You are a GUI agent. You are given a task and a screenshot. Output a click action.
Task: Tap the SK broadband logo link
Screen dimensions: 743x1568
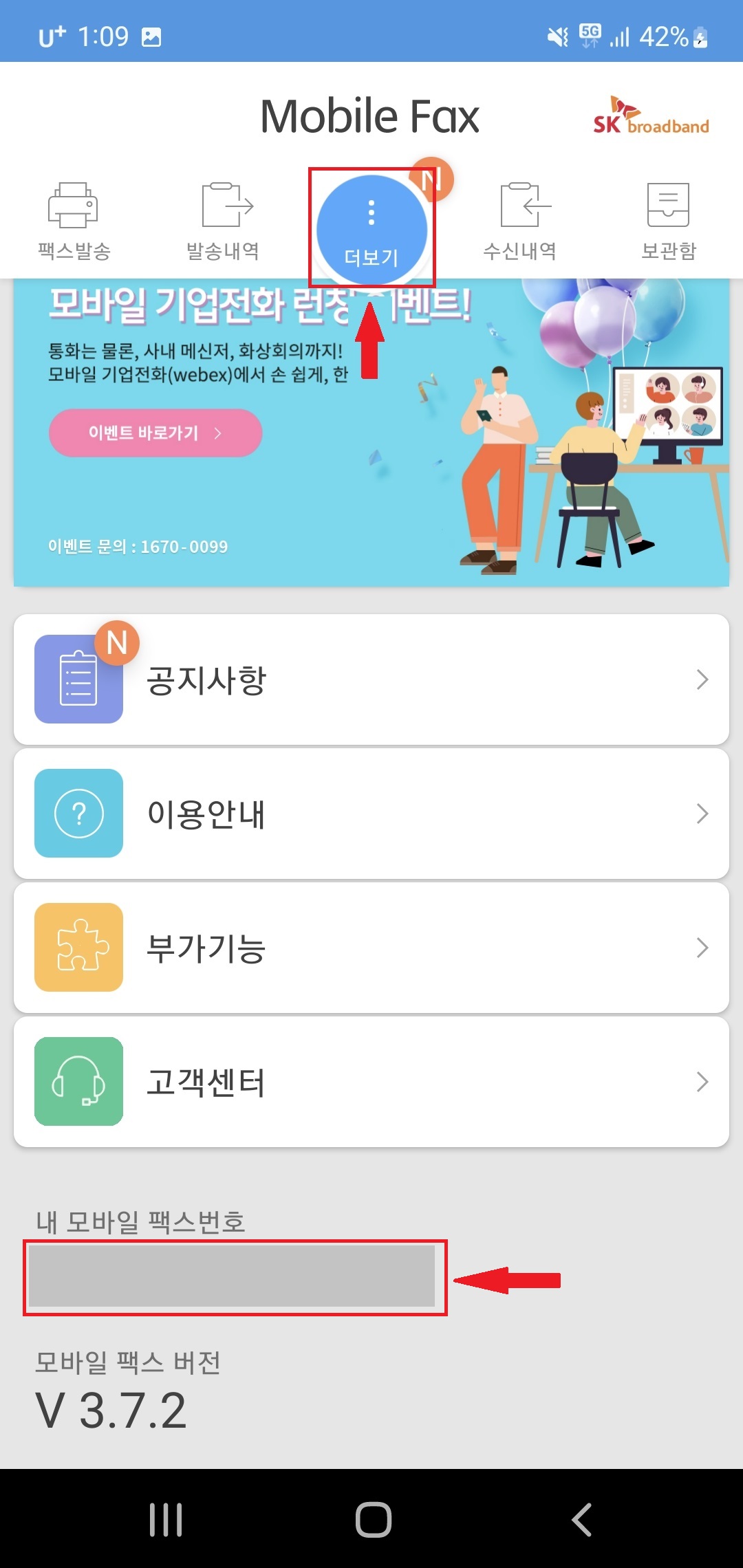651,115
